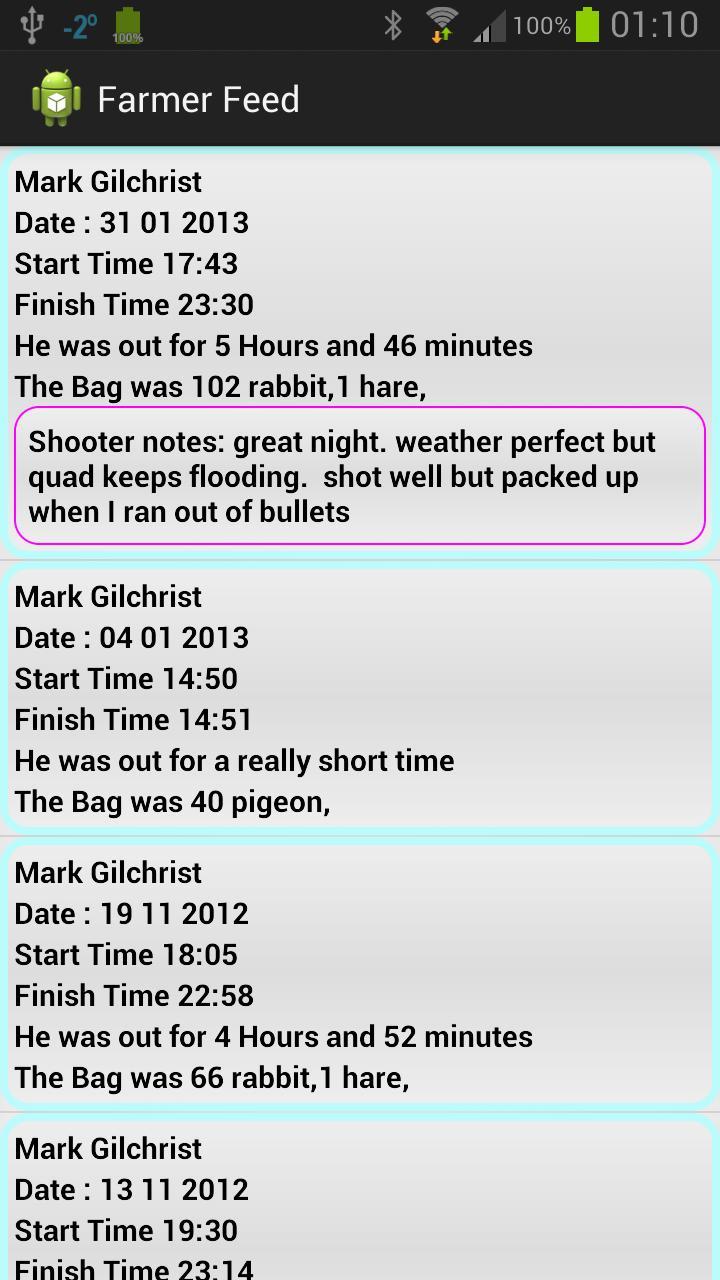720x1280 pixels.
Task: Open the 04 01 2013 pigeon entry
Action: point(360,698)
